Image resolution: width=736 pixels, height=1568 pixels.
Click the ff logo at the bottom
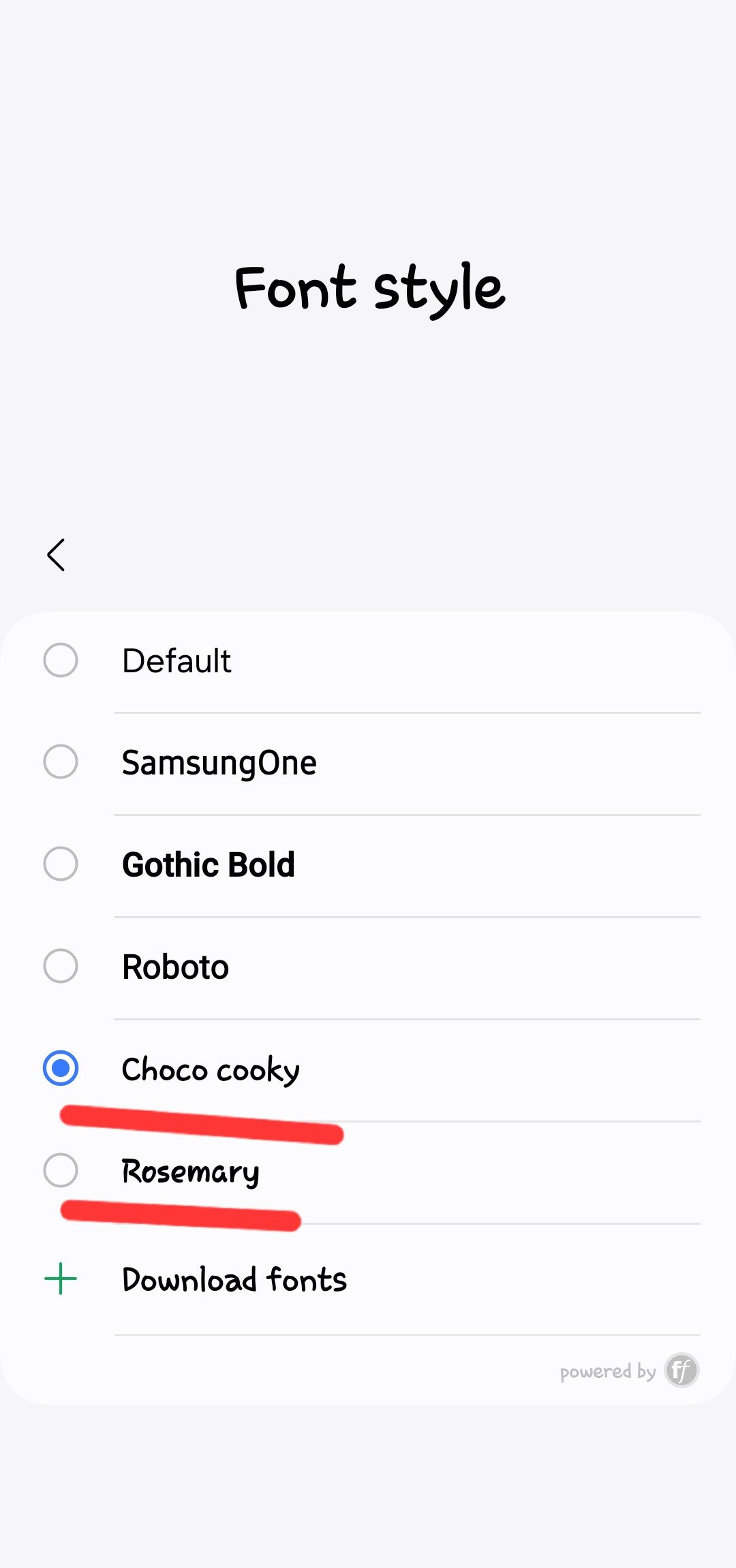(x=681, y=1371)
